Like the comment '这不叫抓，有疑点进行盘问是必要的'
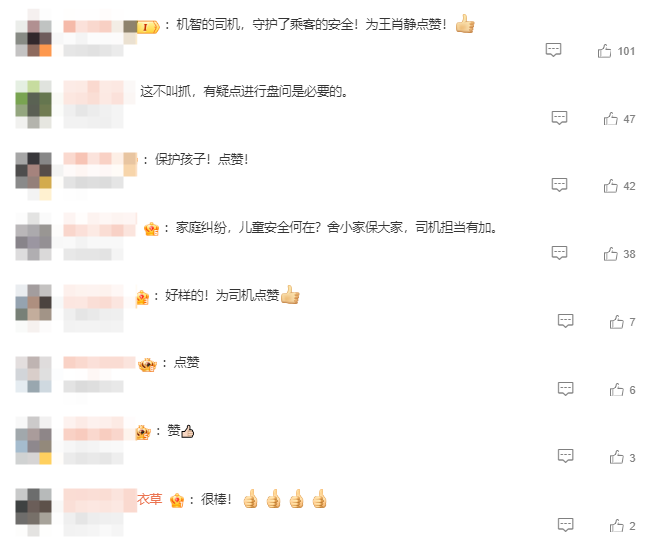This screenshot has height=549, width=655. pos(610,118)
